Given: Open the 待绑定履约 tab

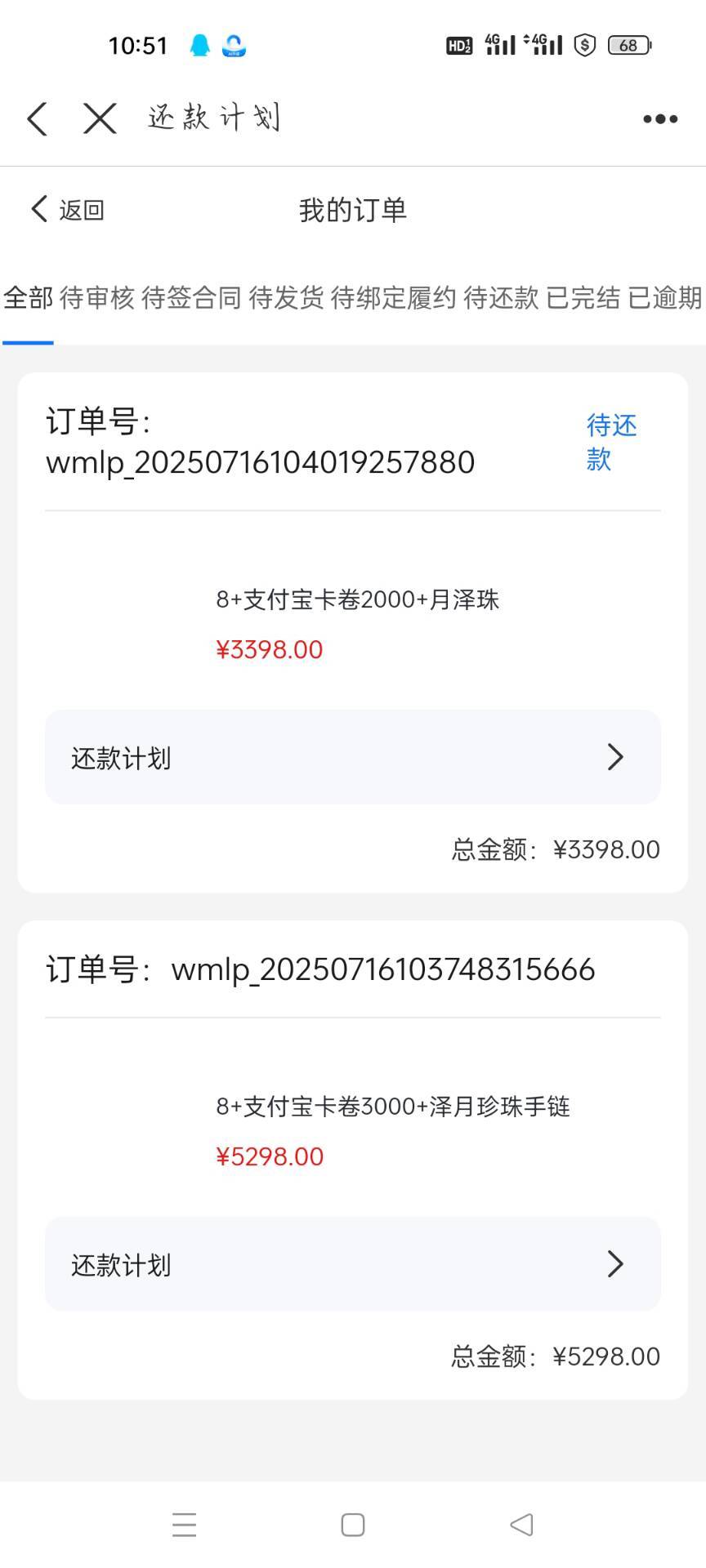Looking at the screenshot, I should pos(393,298).
